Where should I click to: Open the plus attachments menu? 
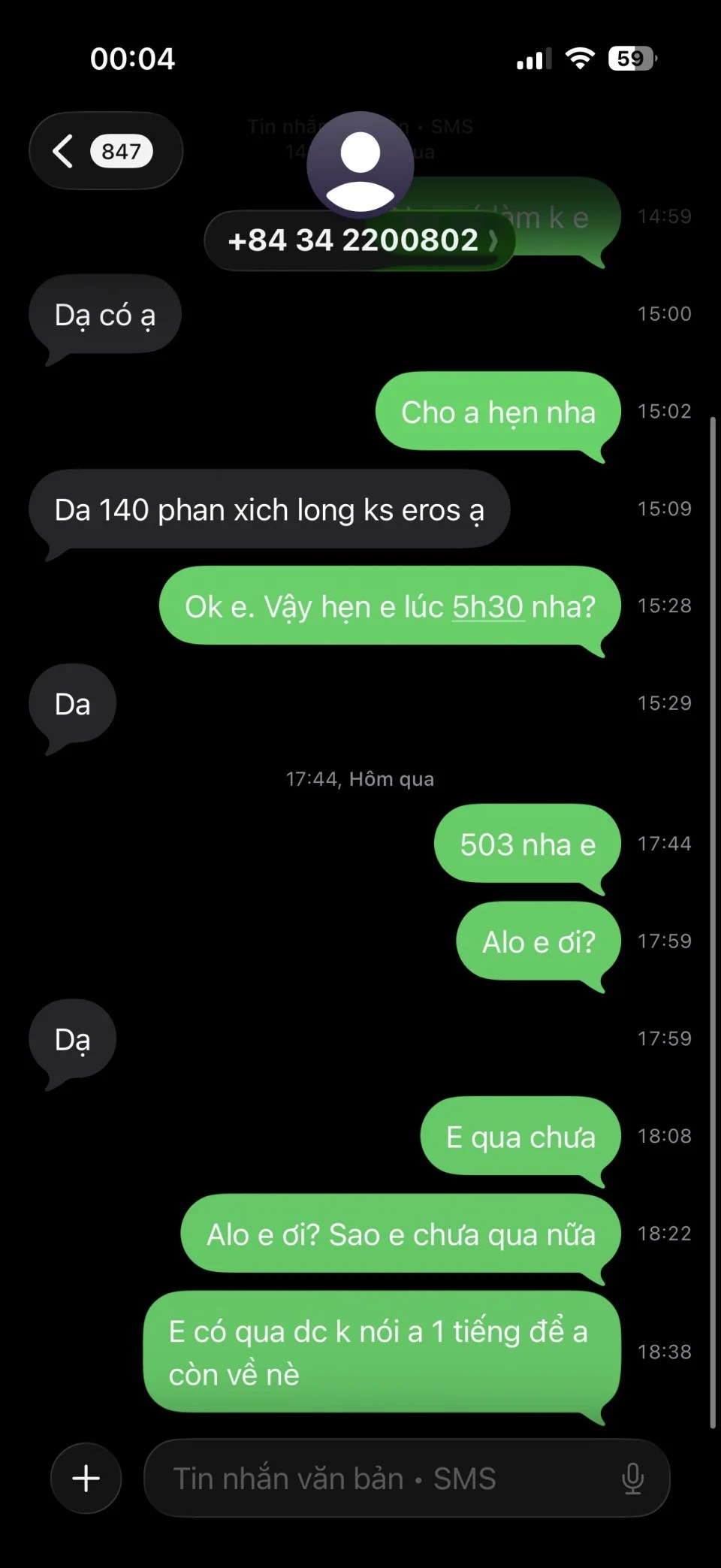86,1478
